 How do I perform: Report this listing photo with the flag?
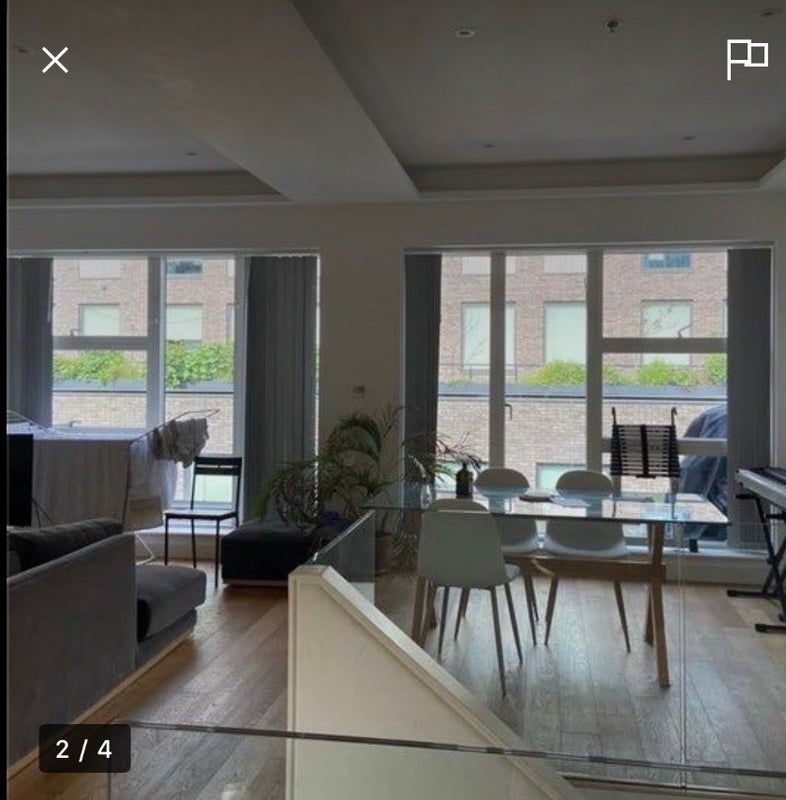coord(746,59)
